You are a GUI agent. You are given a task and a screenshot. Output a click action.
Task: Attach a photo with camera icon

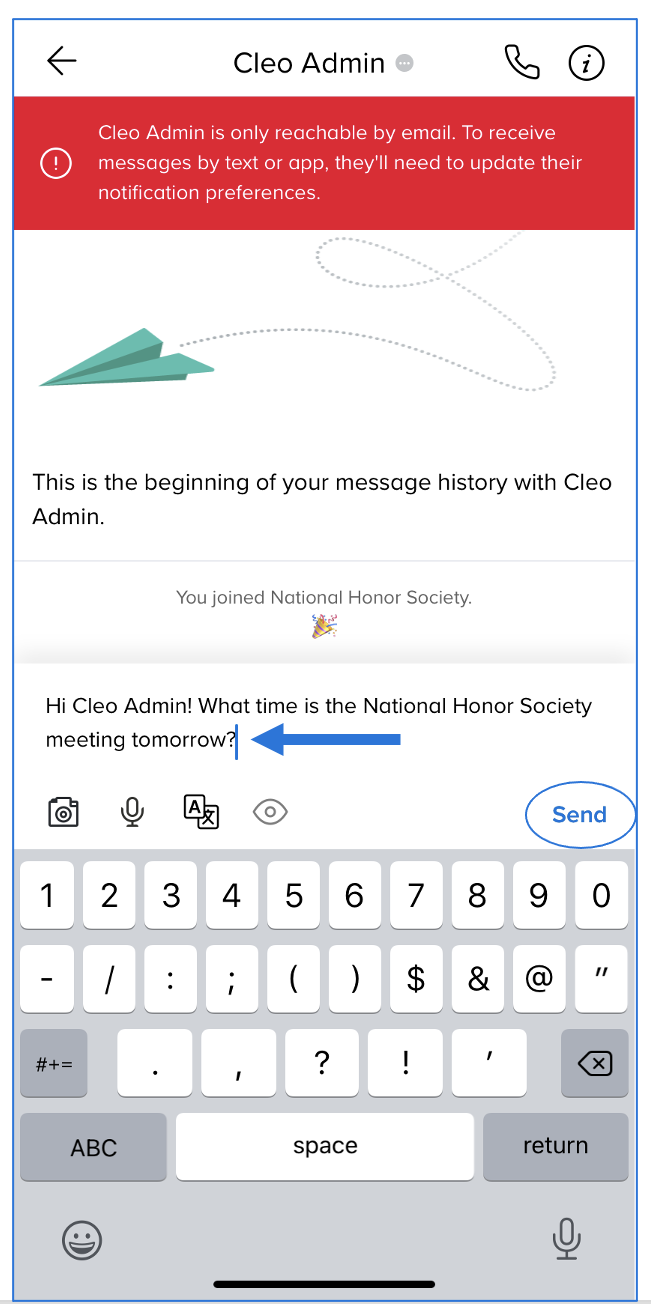(63, 812)
